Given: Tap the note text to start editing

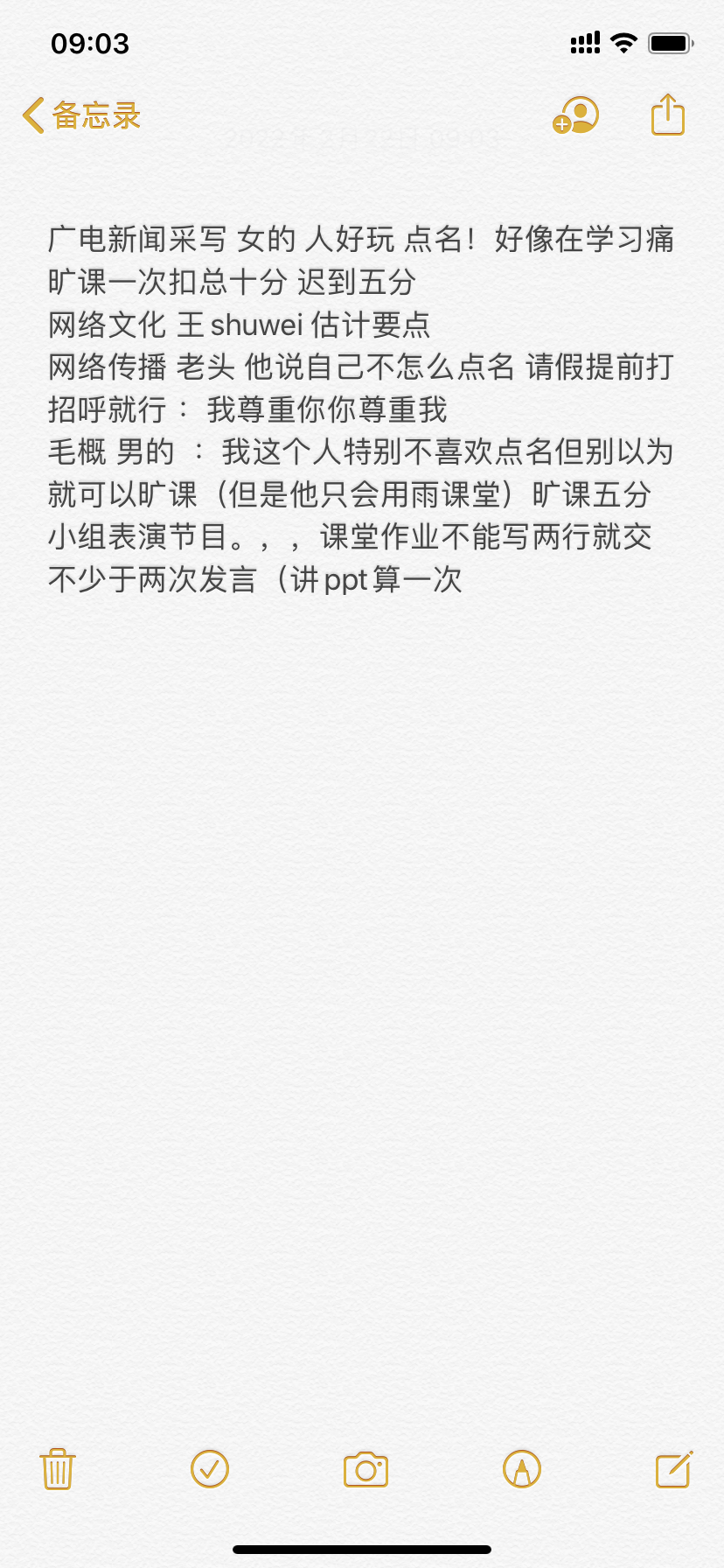Looking at the screenshot, I should tap(360, 409).
